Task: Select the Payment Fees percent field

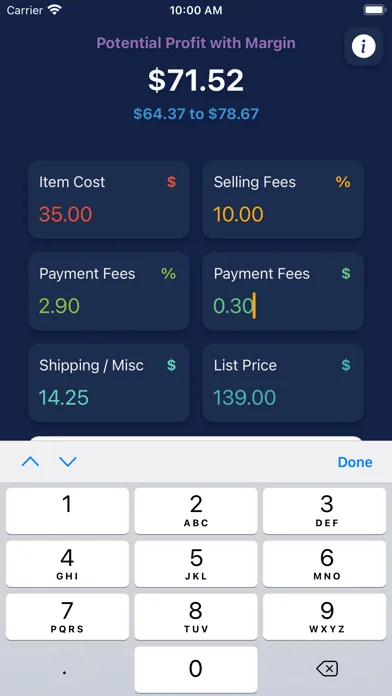Action: 109,292
